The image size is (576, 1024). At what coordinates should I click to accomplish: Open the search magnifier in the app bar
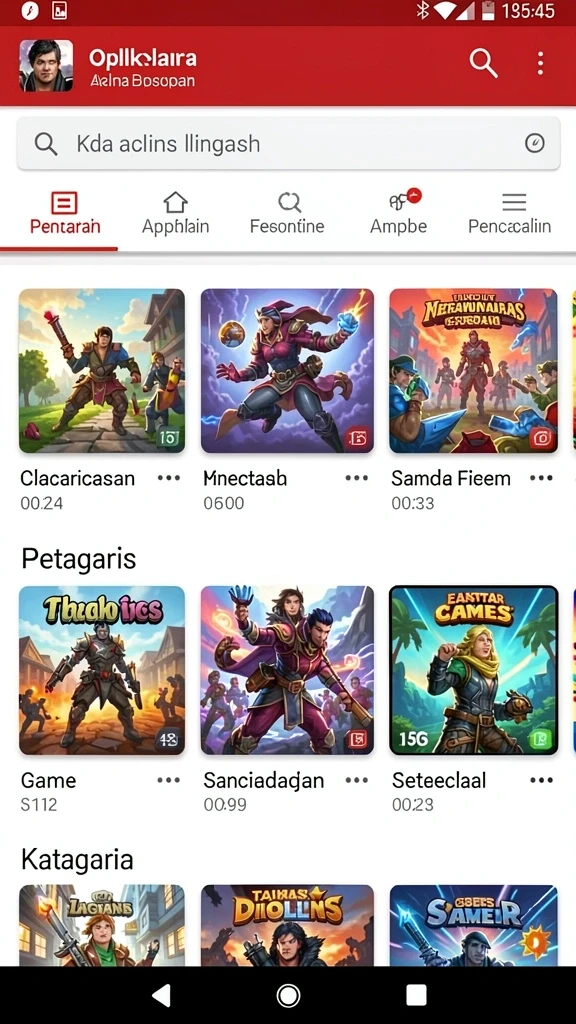pyautogui.click(x=483, y=63)
